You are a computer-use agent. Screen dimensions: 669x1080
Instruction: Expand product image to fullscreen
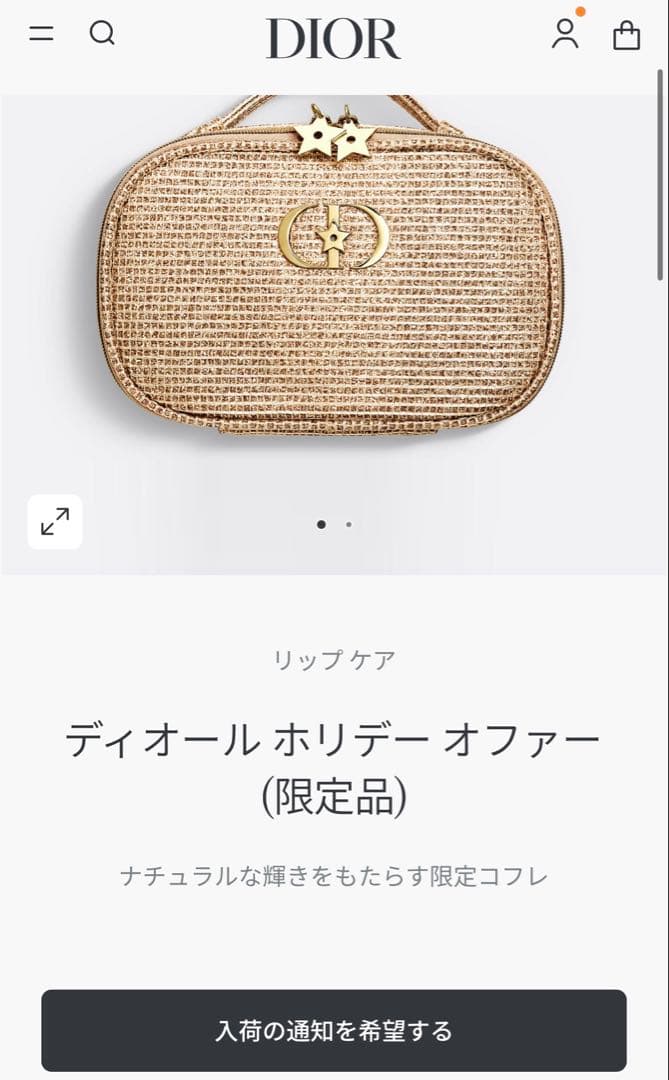(x=55, y=522)
